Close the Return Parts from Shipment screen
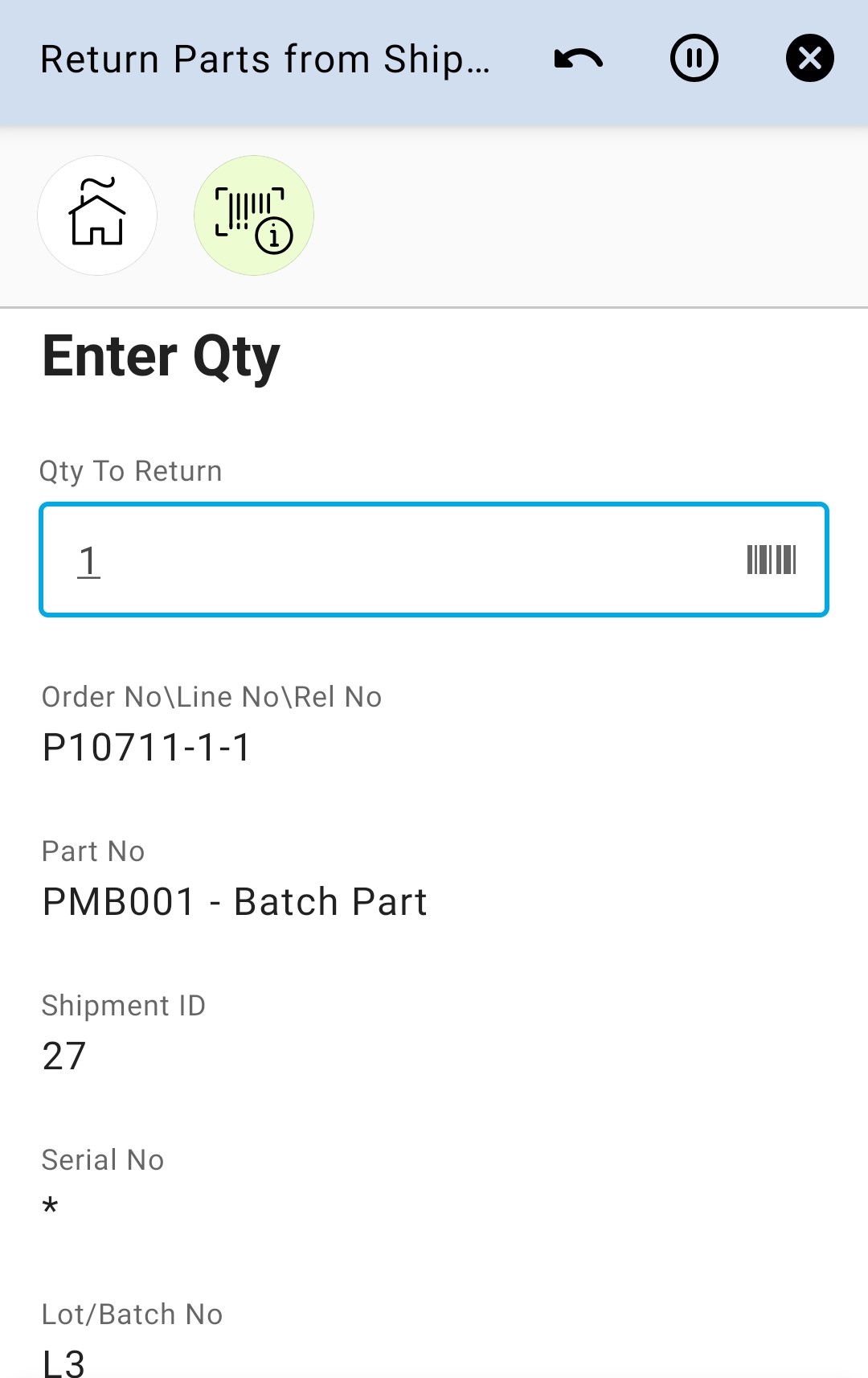 (809, 59)
